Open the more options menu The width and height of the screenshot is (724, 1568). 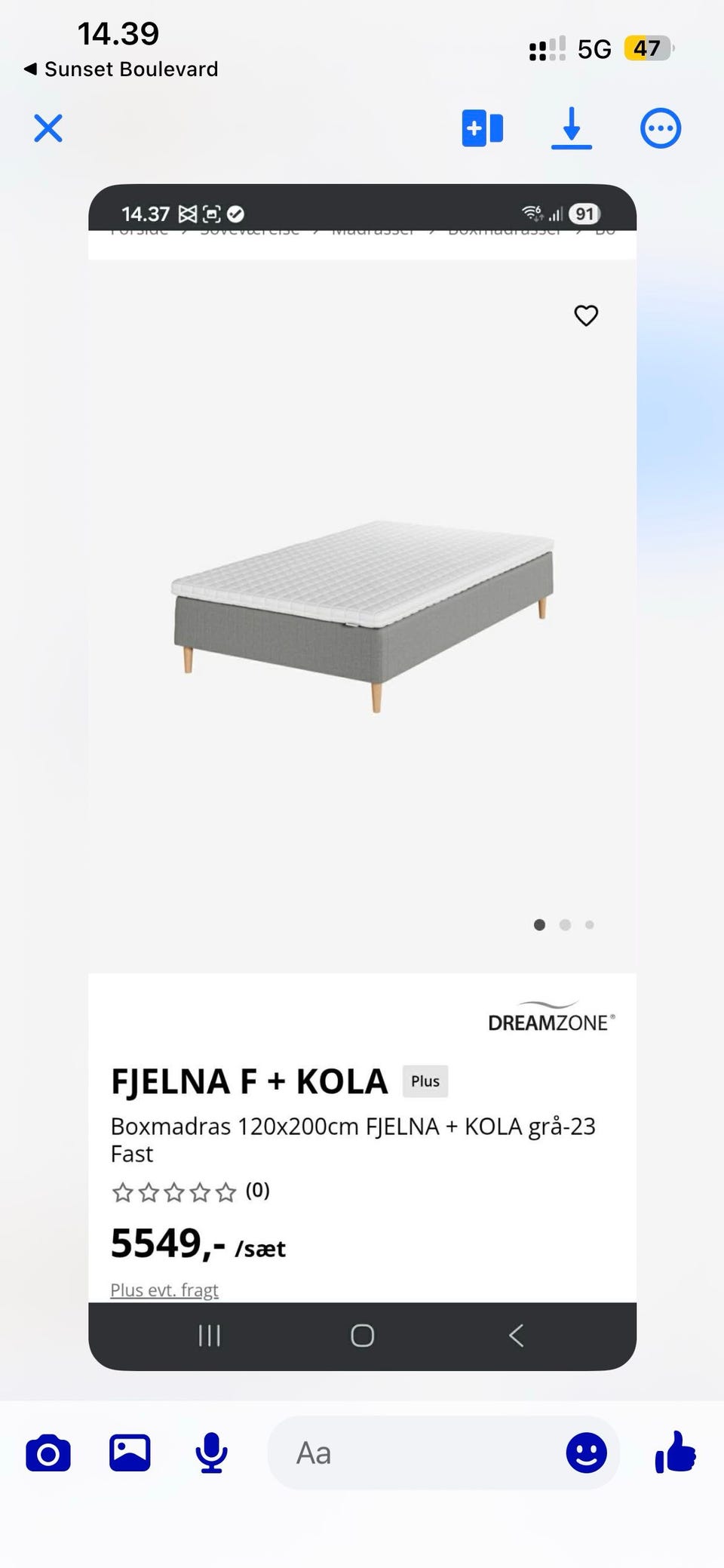pyautogui.click(x=660, y=128)
